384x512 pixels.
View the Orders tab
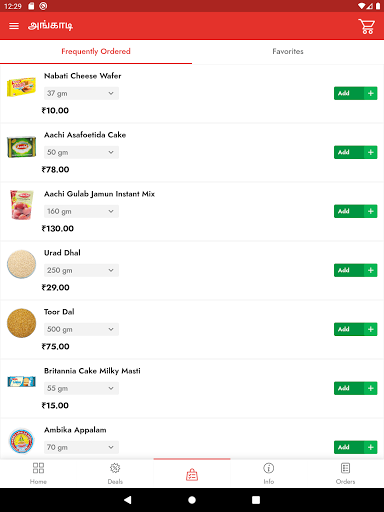click(x=345, y=473)
